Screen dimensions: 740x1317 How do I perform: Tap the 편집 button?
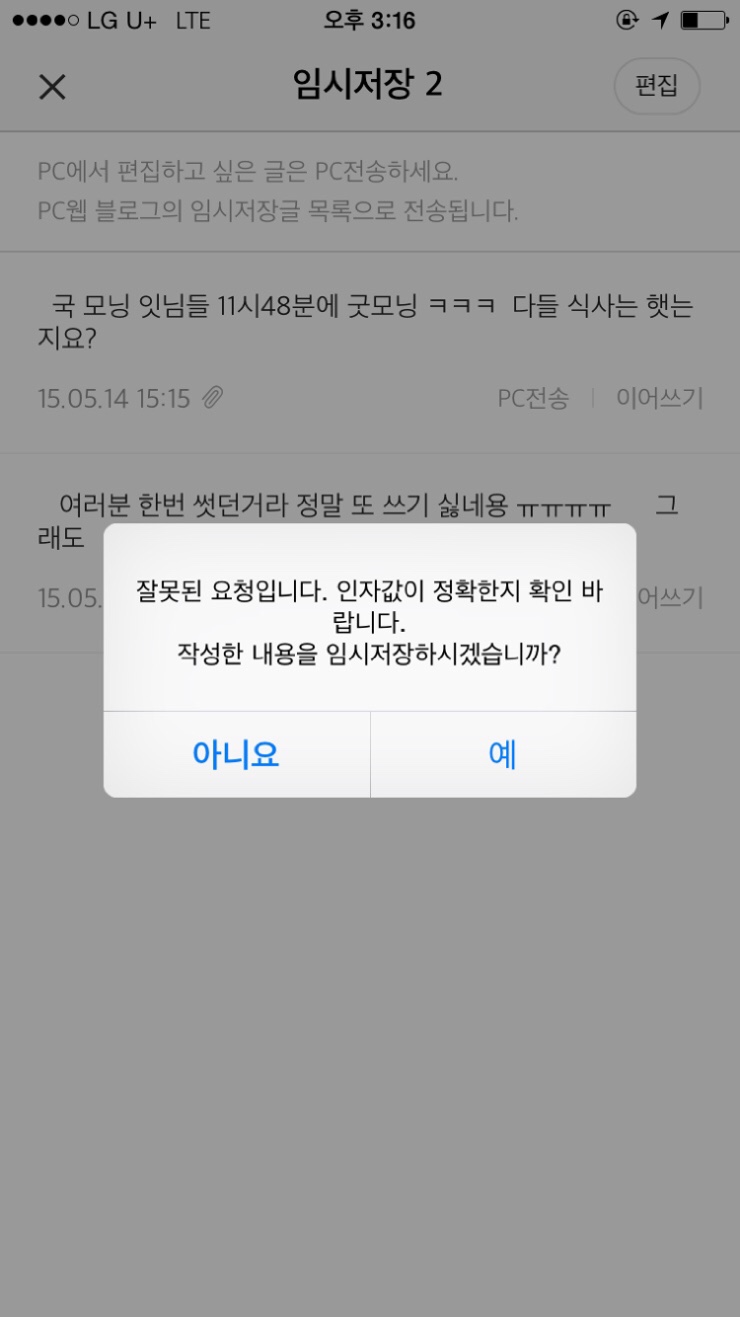coord(656,86)
